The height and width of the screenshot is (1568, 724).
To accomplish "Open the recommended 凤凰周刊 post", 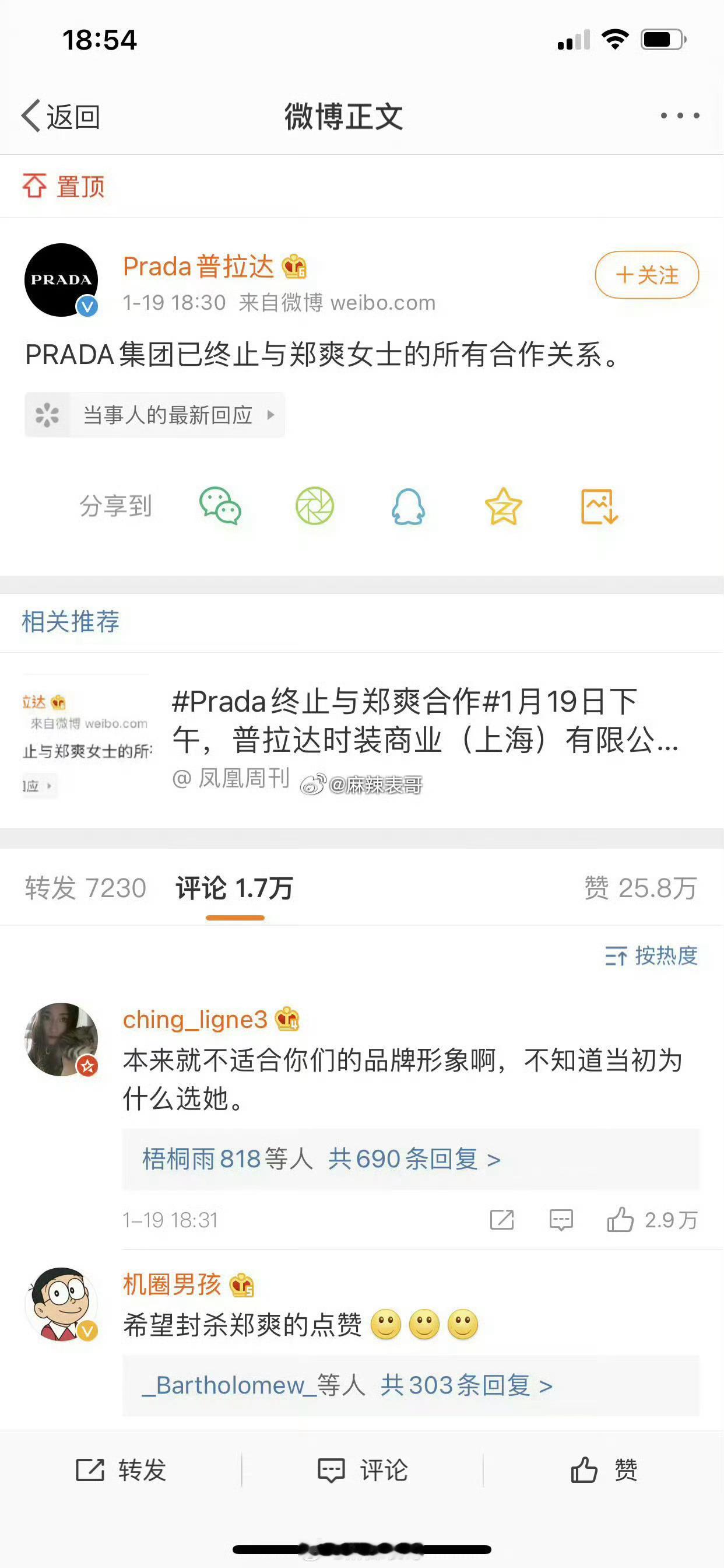I will tap(361, 739).
